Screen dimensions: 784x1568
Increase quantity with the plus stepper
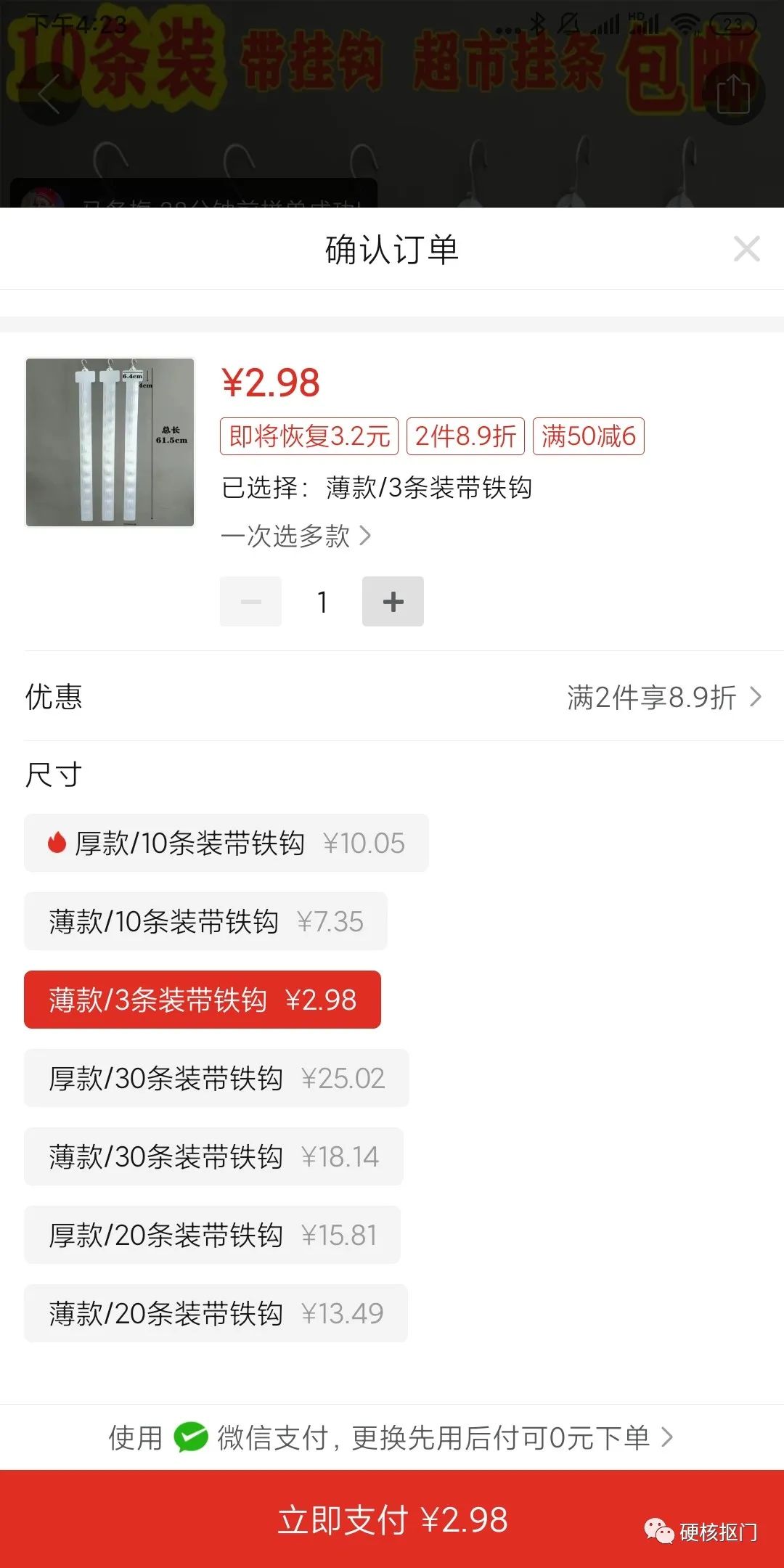point(393,601)
